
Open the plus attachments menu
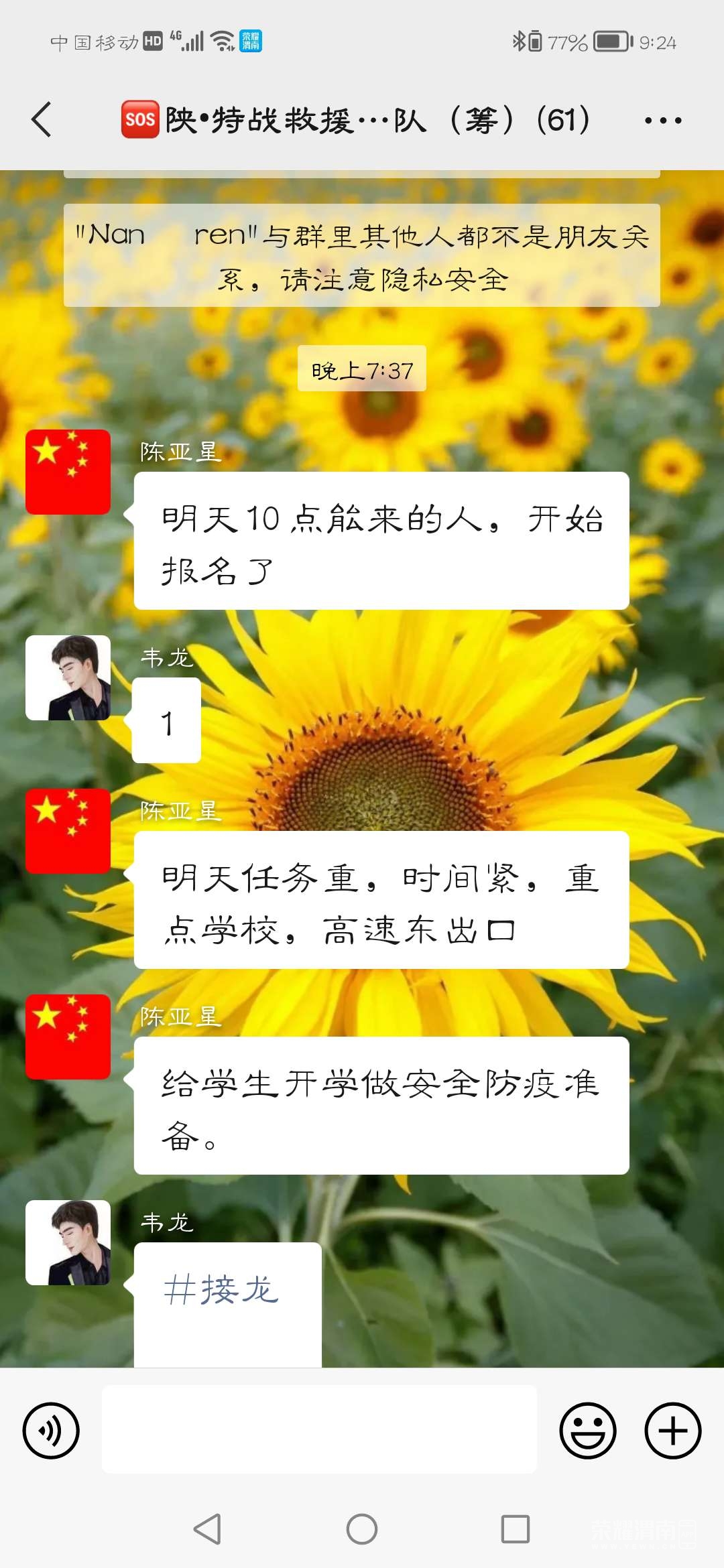(672, 1431)
